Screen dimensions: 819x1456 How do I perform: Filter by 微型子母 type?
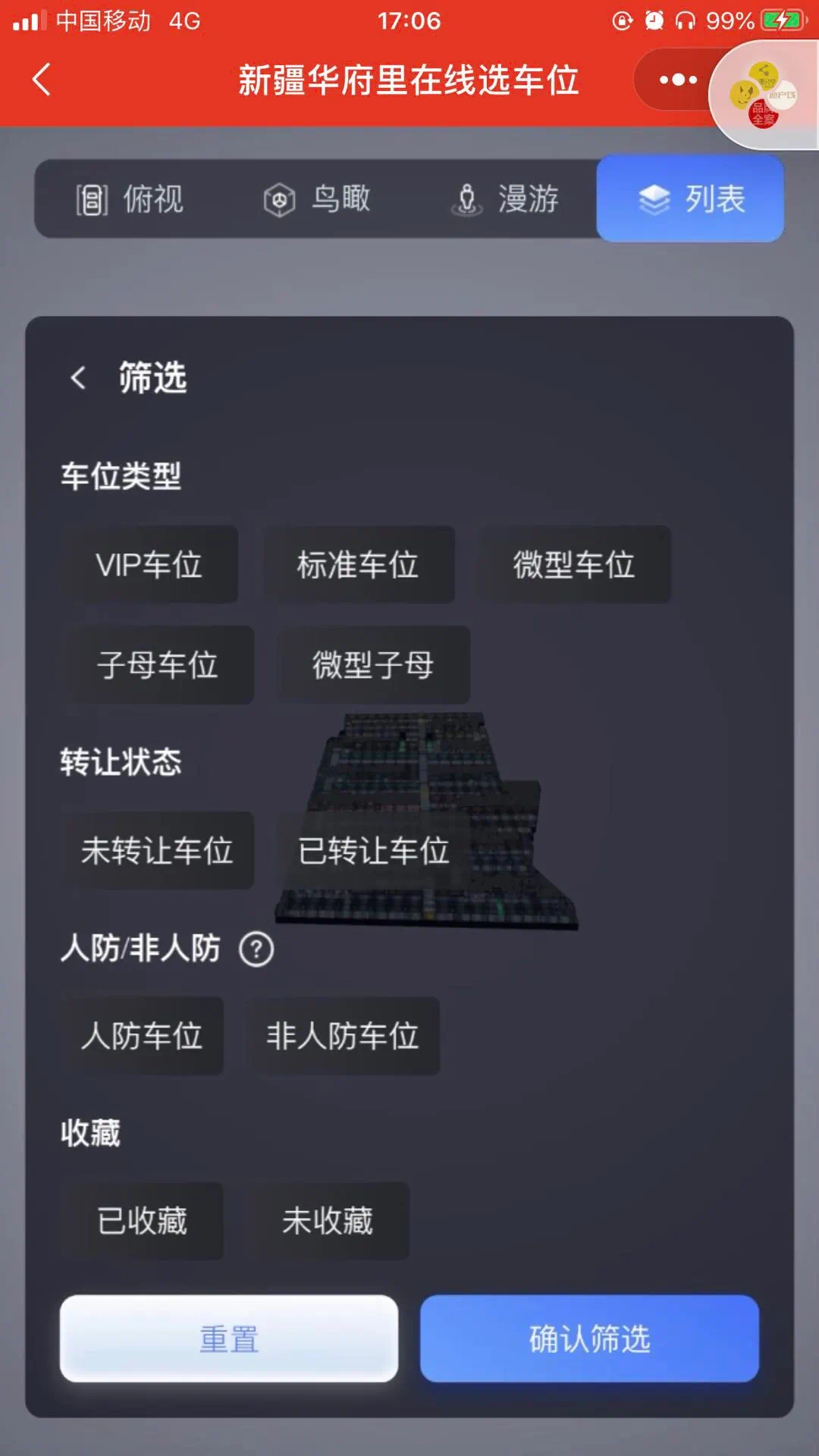[373, 665]
